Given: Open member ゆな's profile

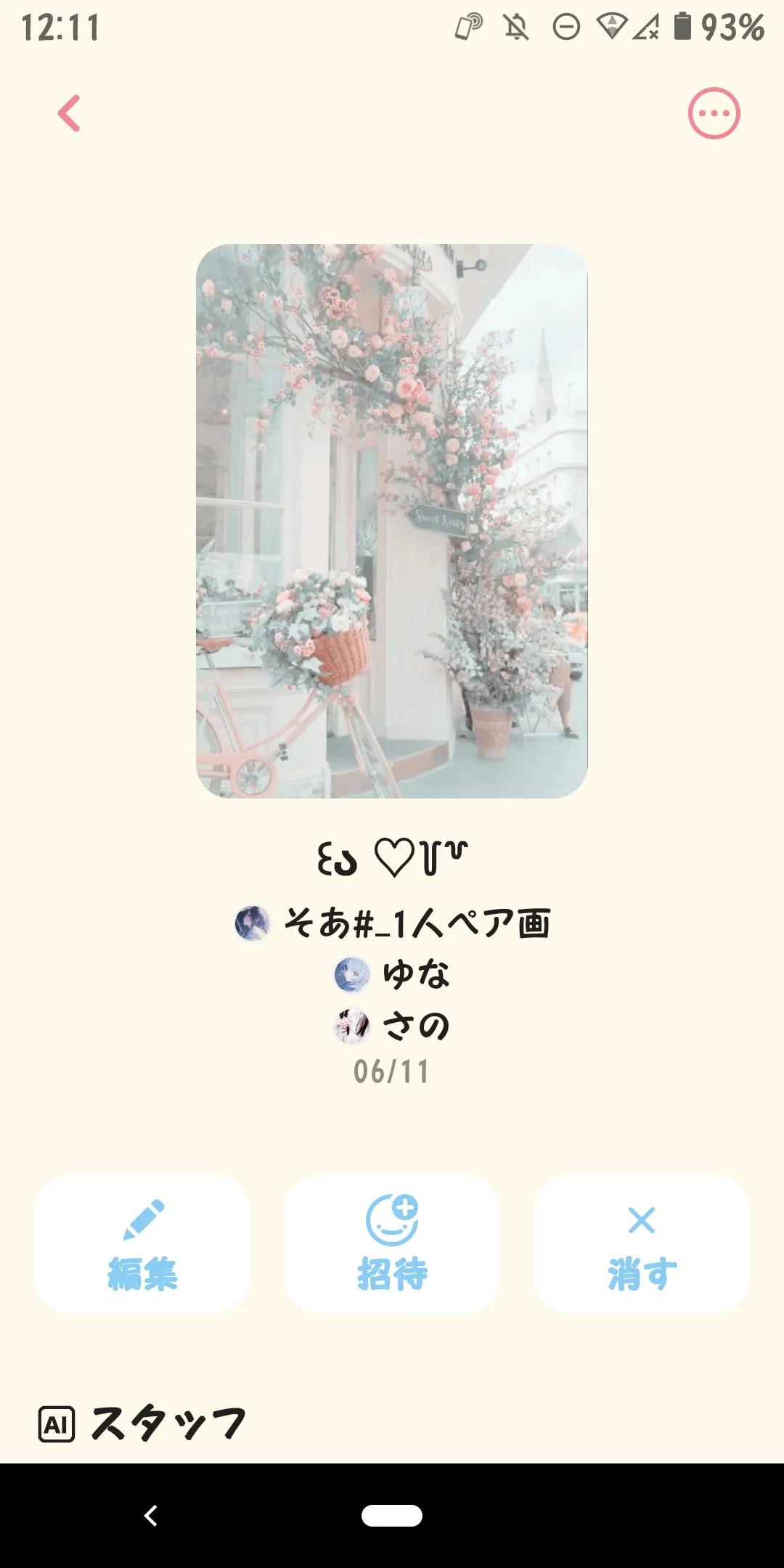Looking at the screenshot, I should (392, 975).
